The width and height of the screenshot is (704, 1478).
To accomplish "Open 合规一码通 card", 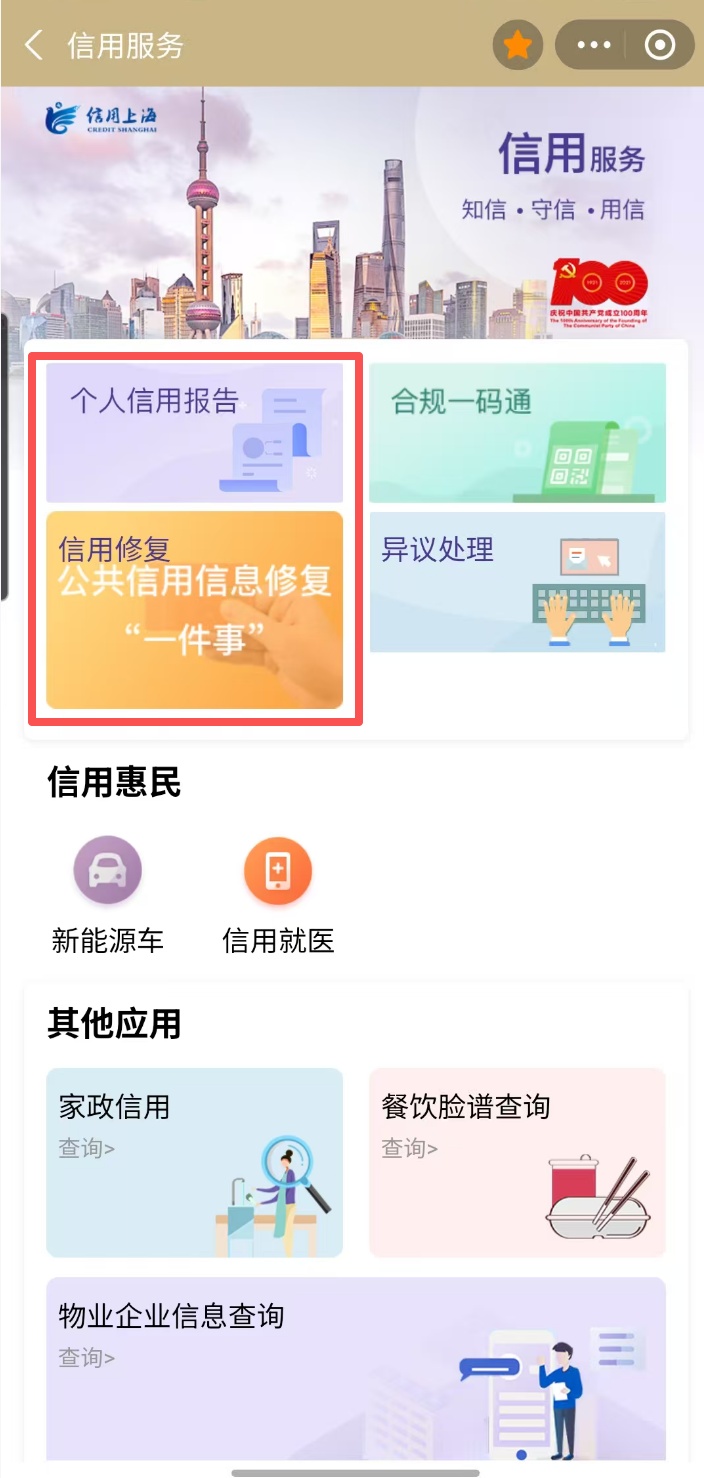I will pos(517,432).
